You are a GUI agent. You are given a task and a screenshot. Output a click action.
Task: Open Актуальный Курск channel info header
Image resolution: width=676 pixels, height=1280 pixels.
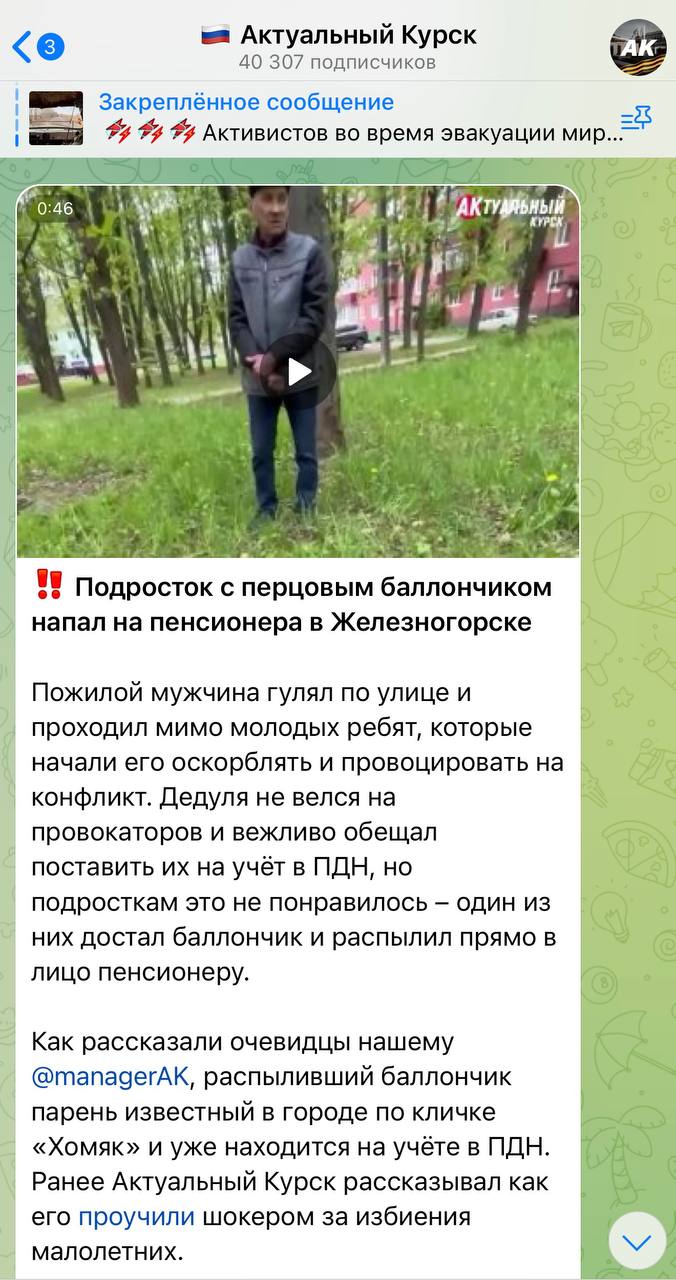[x=338, y=47]
